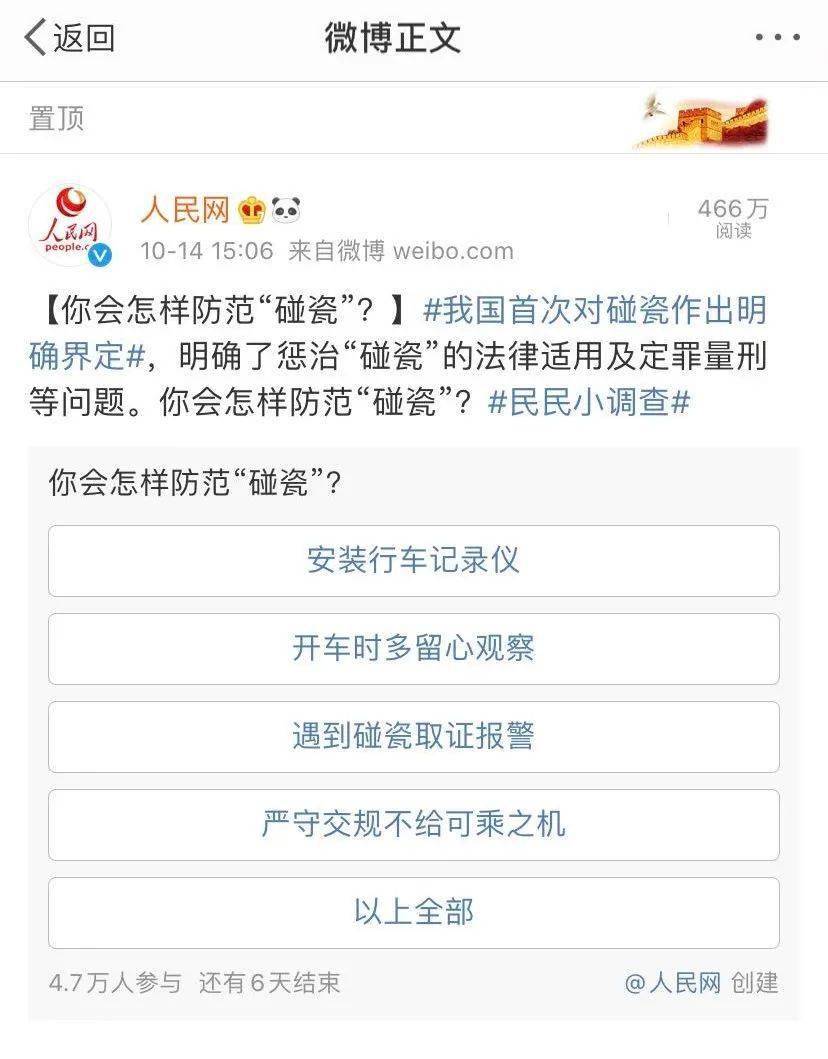Viewport: 828px width, 1059px height.
Task: Click the blue V verification badge
Action: pos(99,253)
